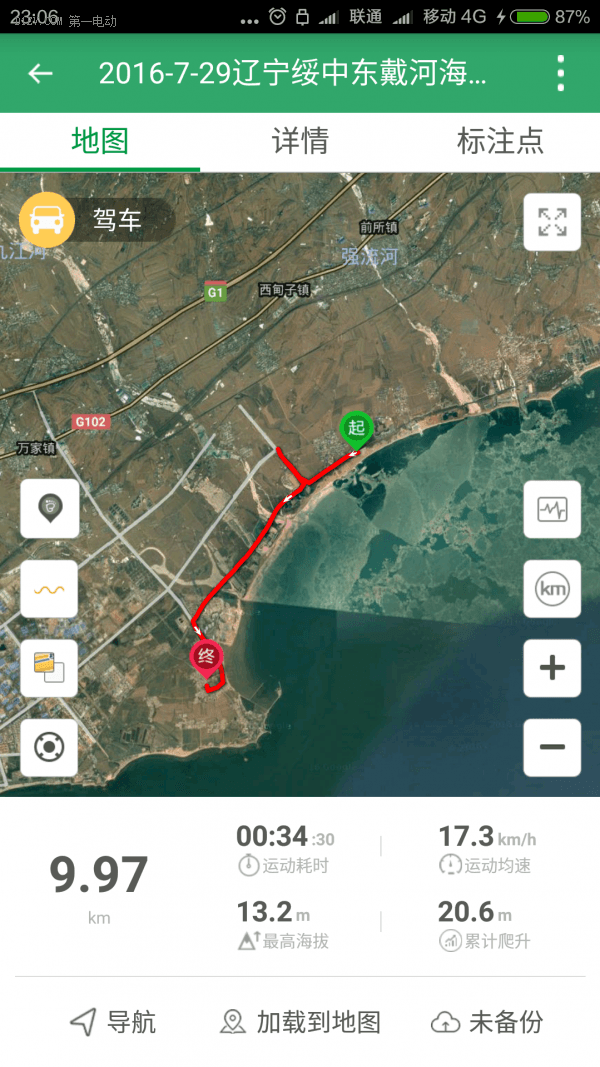Toggle the km distance markers
The height and width of the screenshot is (1067, 600).
552,588
